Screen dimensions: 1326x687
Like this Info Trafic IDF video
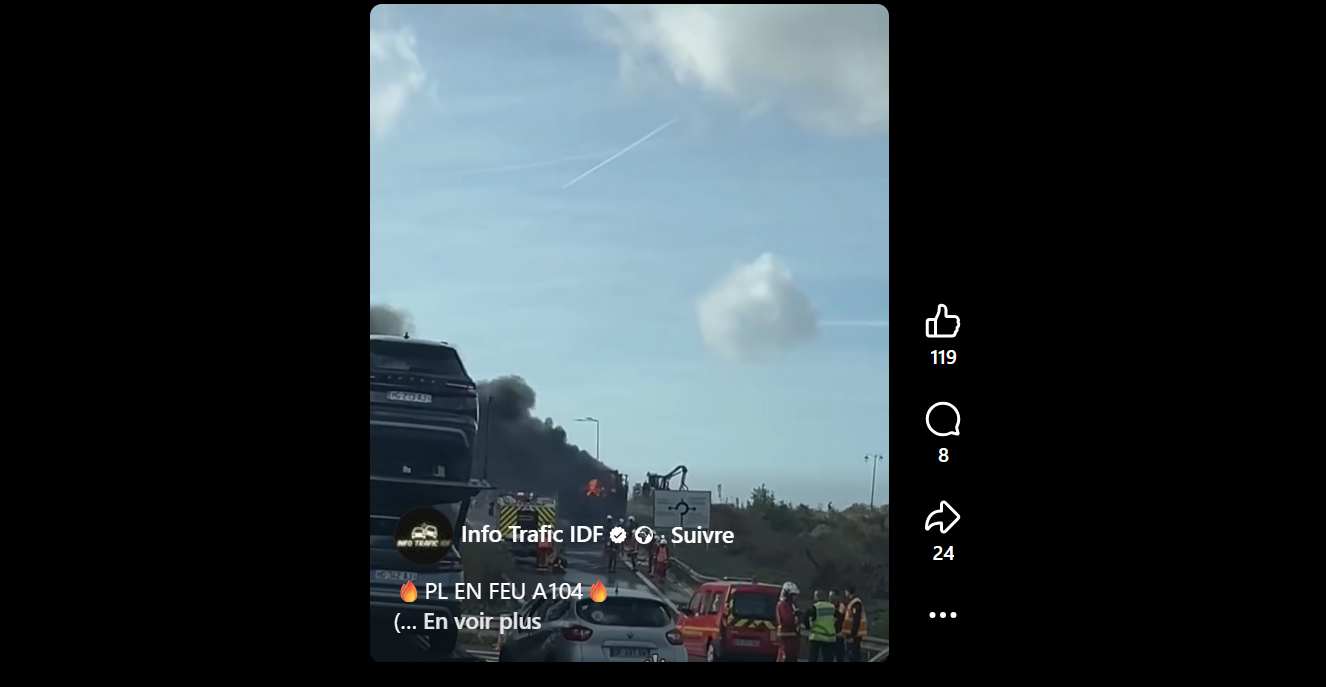tap(942, 322)
